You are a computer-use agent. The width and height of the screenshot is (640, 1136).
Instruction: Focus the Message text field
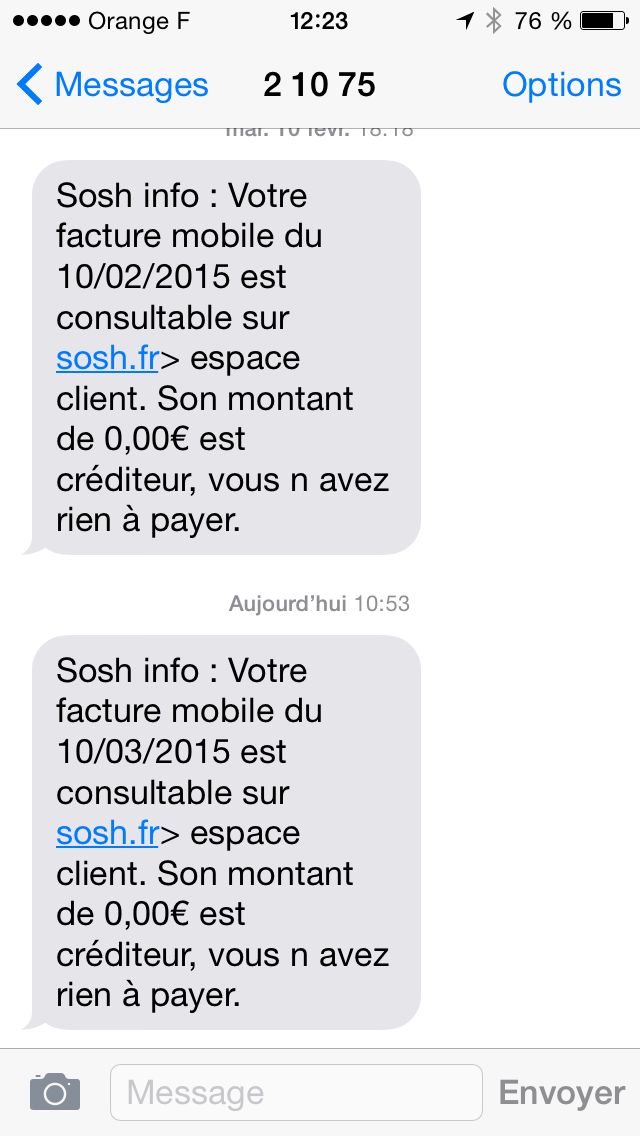coord(295,1092)
